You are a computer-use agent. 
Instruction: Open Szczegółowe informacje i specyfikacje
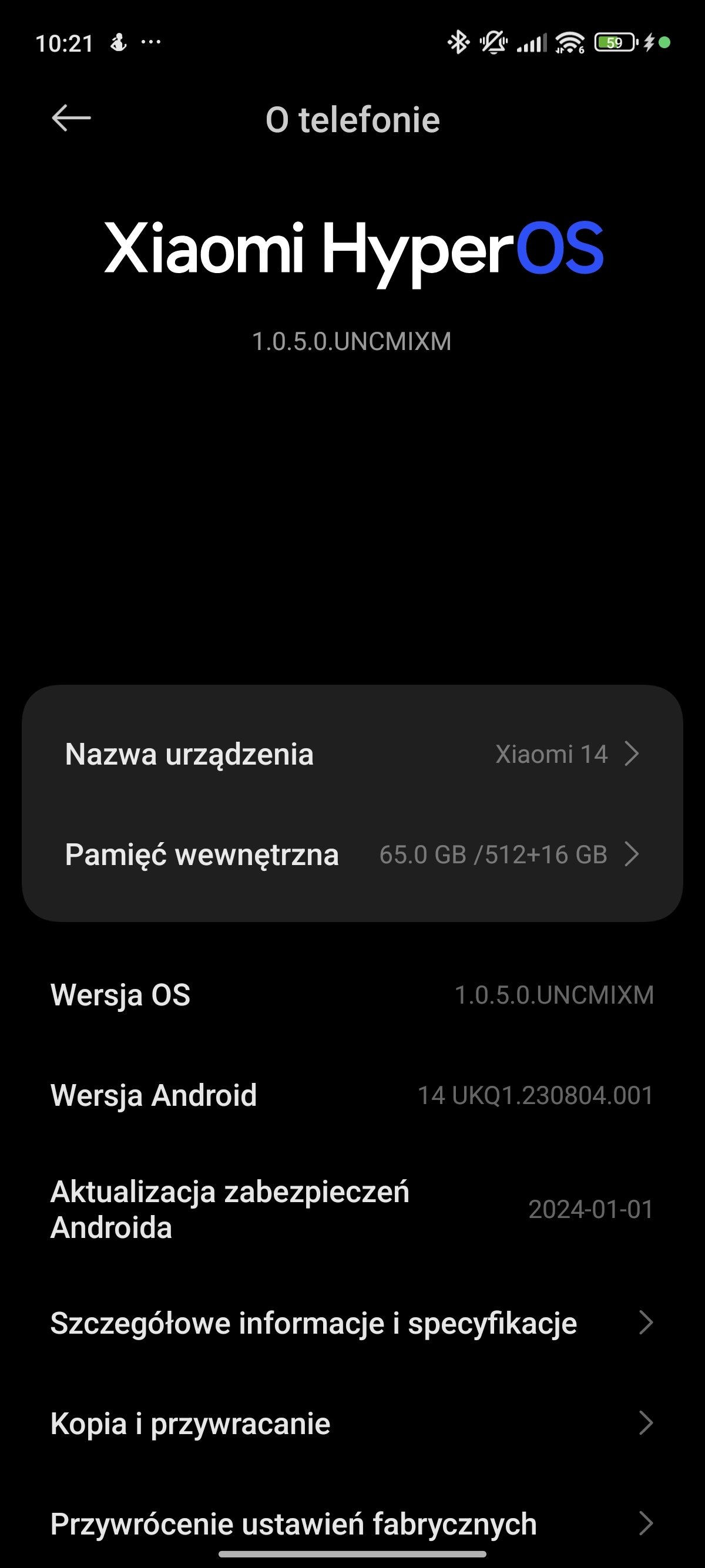pos(352,1323)
